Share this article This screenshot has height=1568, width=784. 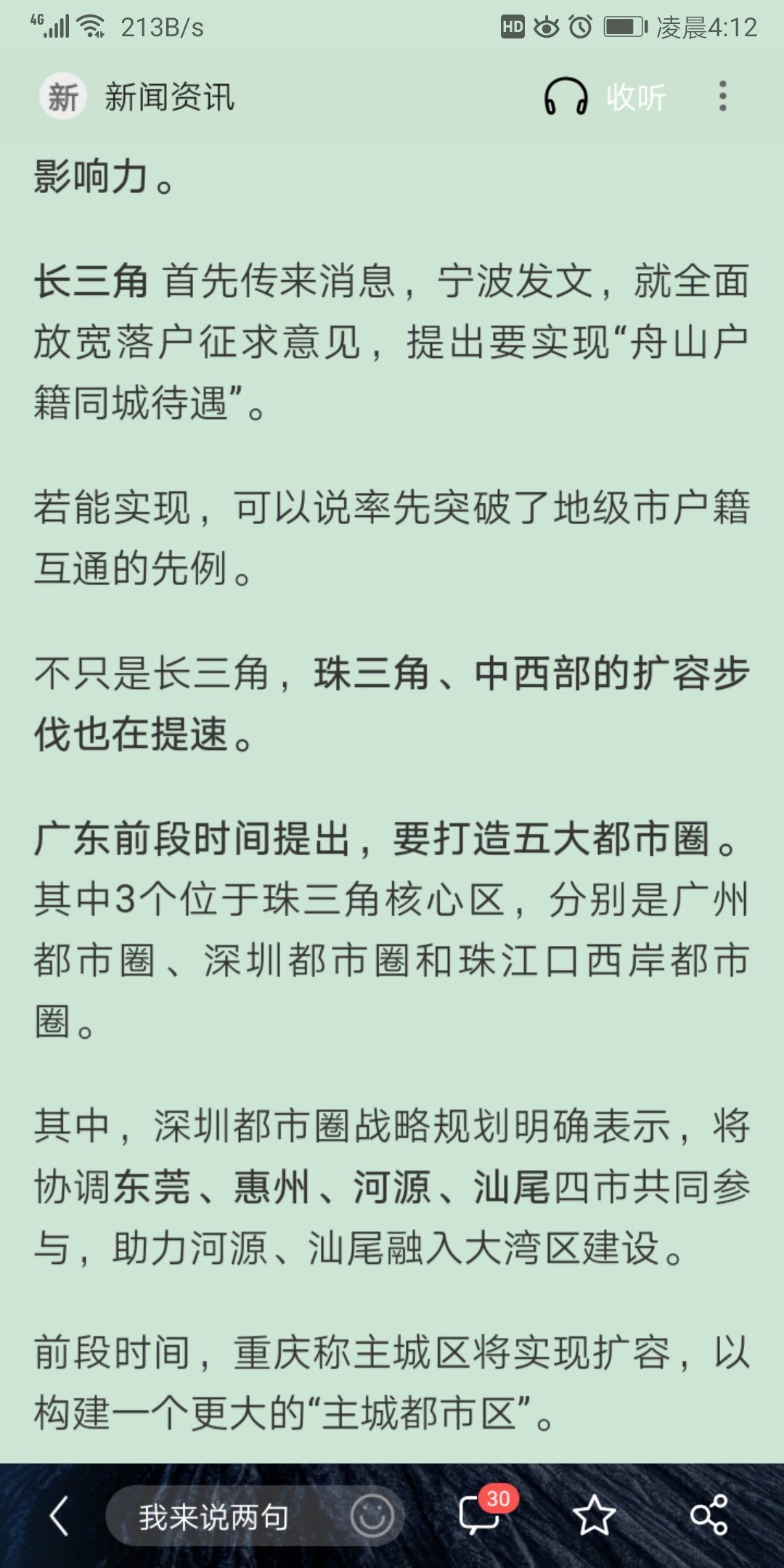(x=709, y=1516)
